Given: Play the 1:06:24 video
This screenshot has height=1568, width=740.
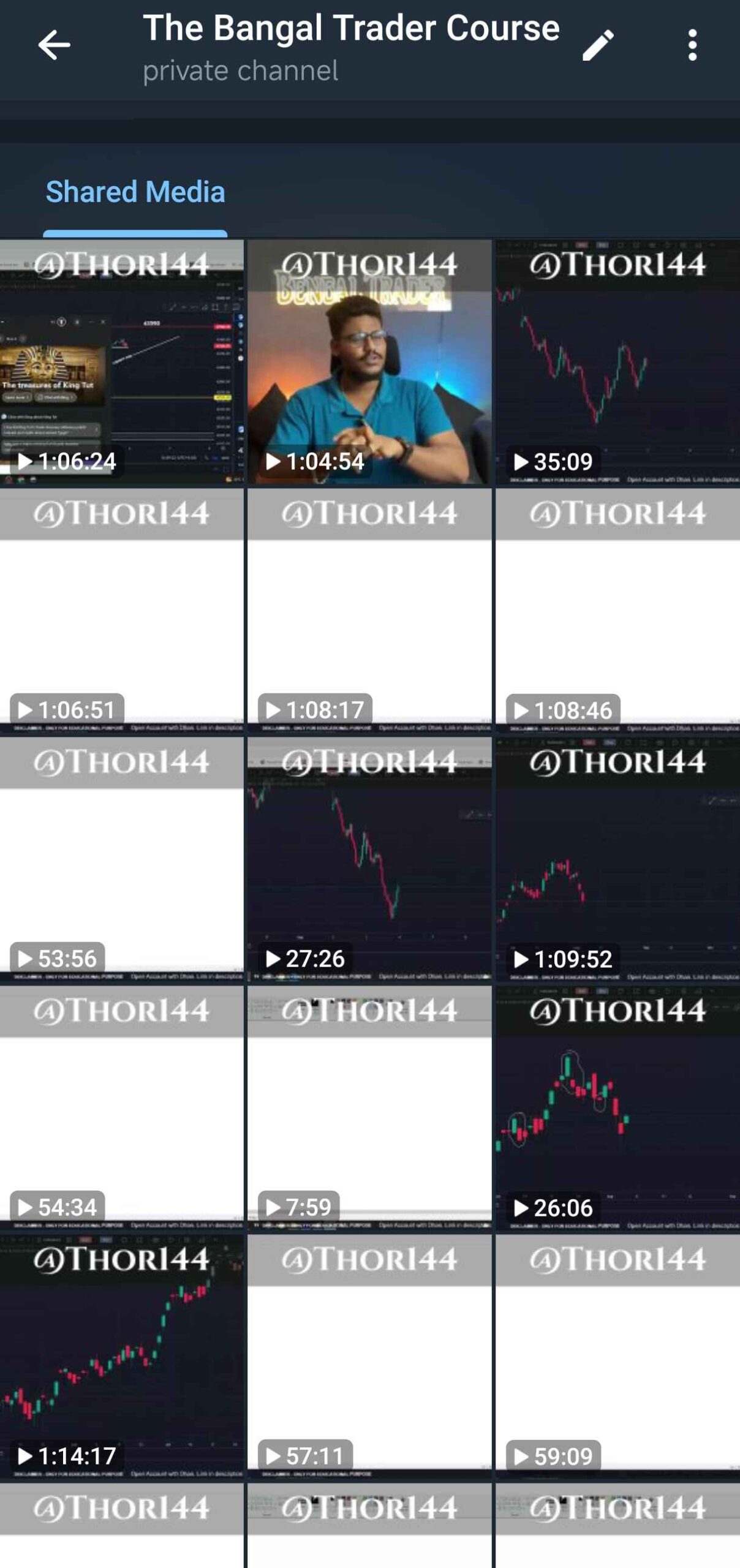Looking at the screenshot, I should pos(122,363).
